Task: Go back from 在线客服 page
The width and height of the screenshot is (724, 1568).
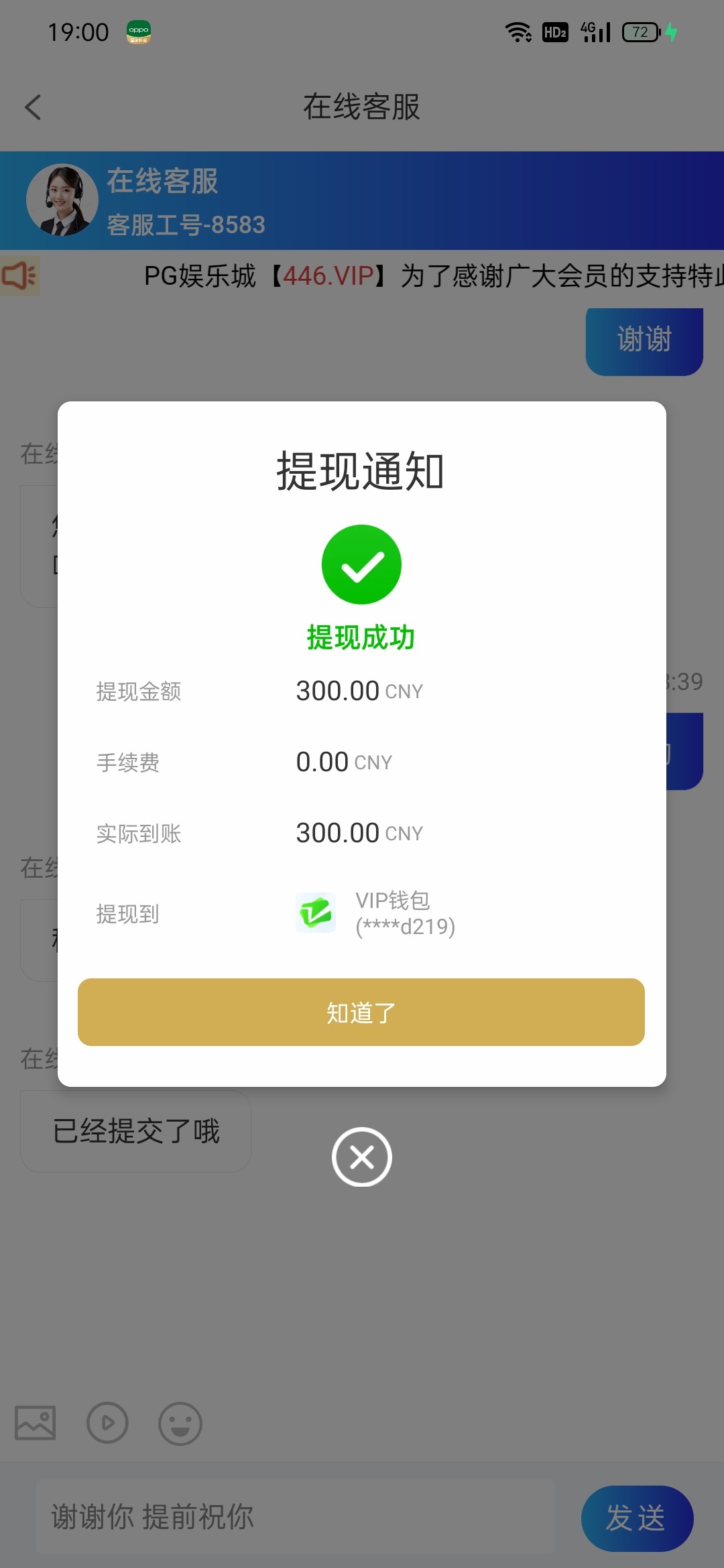Action: click(33, 107)
